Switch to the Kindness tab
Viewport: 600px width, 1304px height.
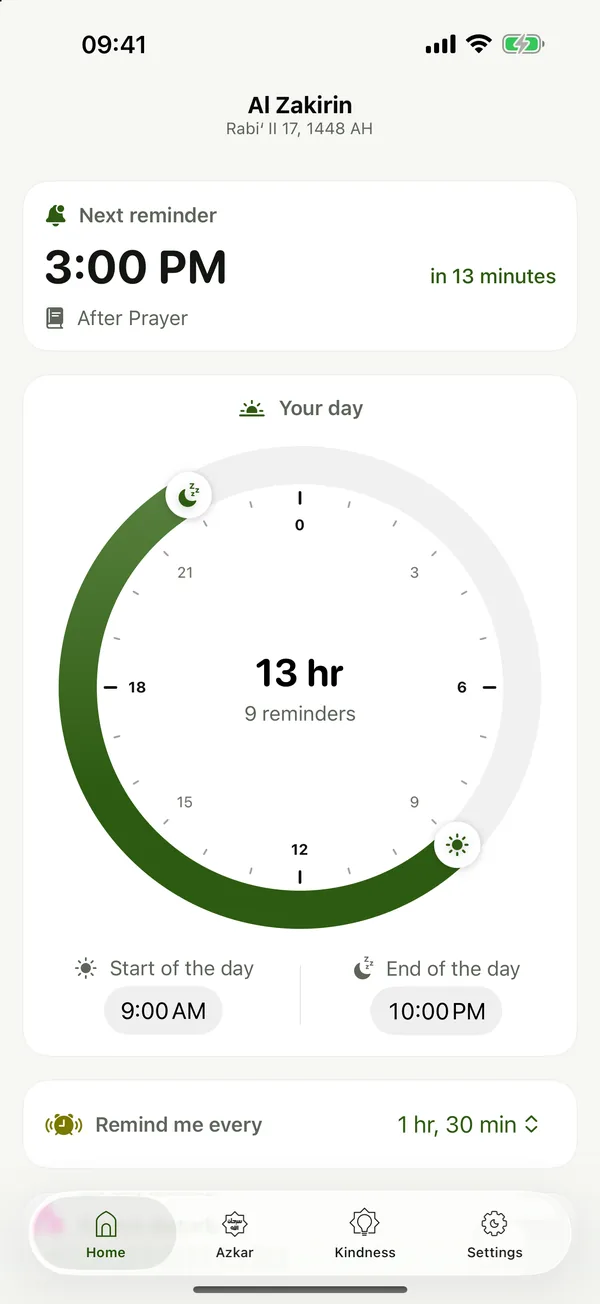[365, 1234]
